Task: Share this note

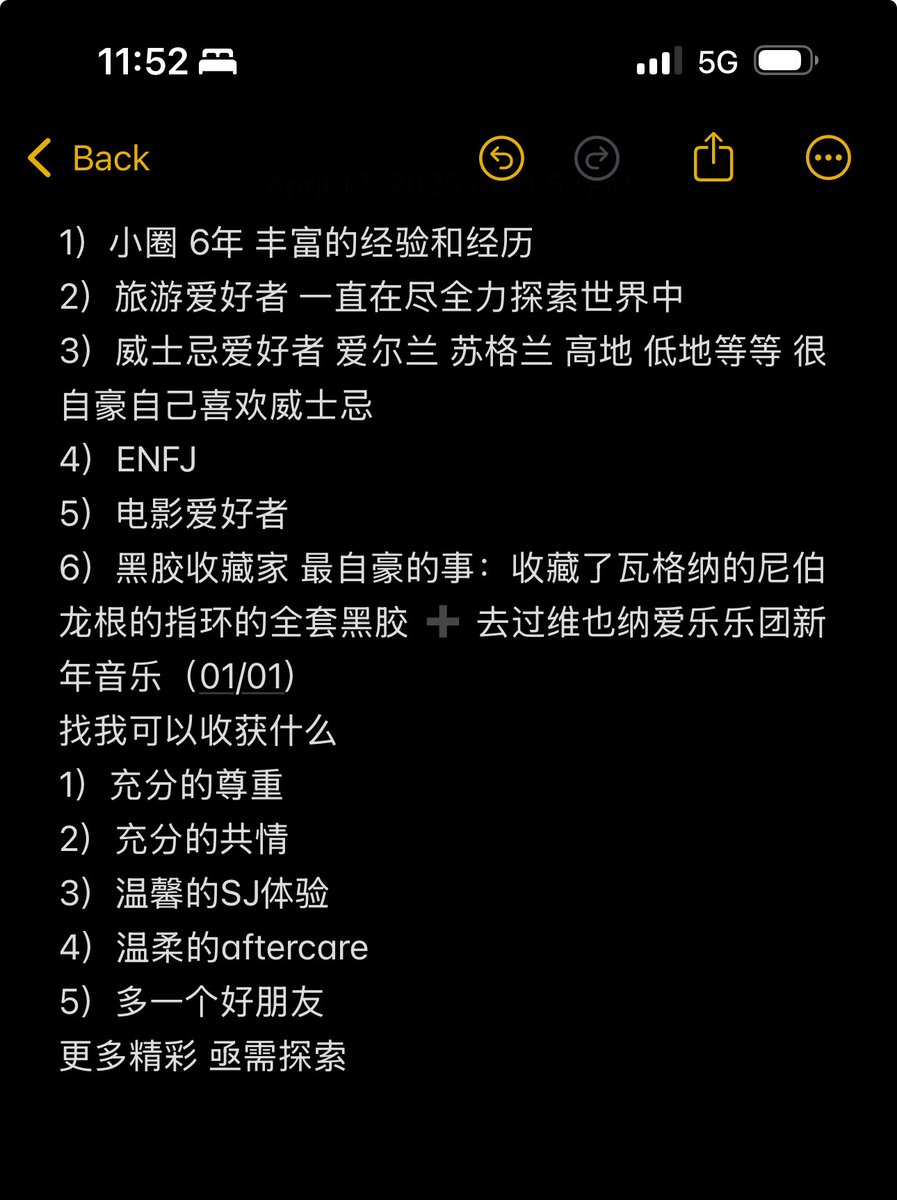Action: (x=713, y=157)
